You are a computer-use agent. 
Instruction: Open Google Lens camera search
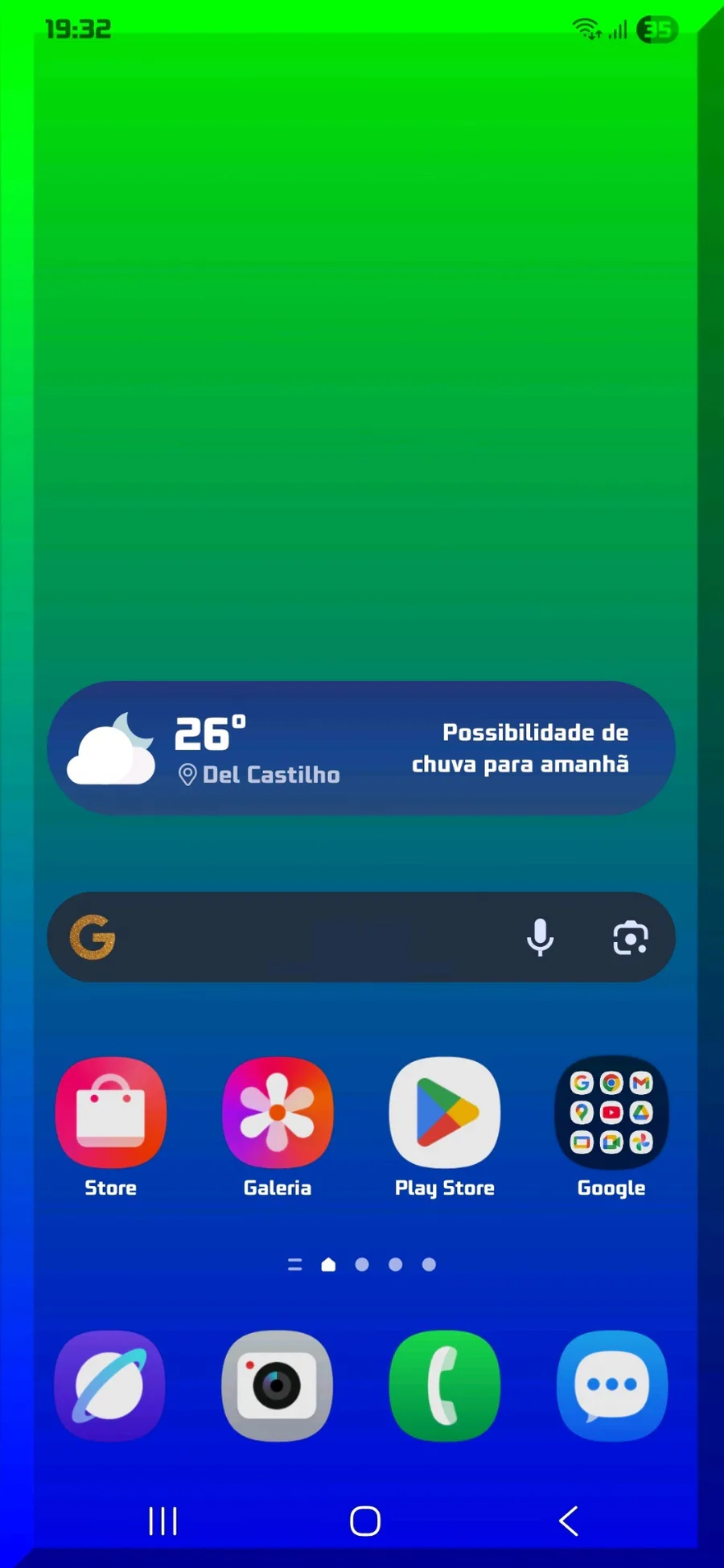pos(630,938)
